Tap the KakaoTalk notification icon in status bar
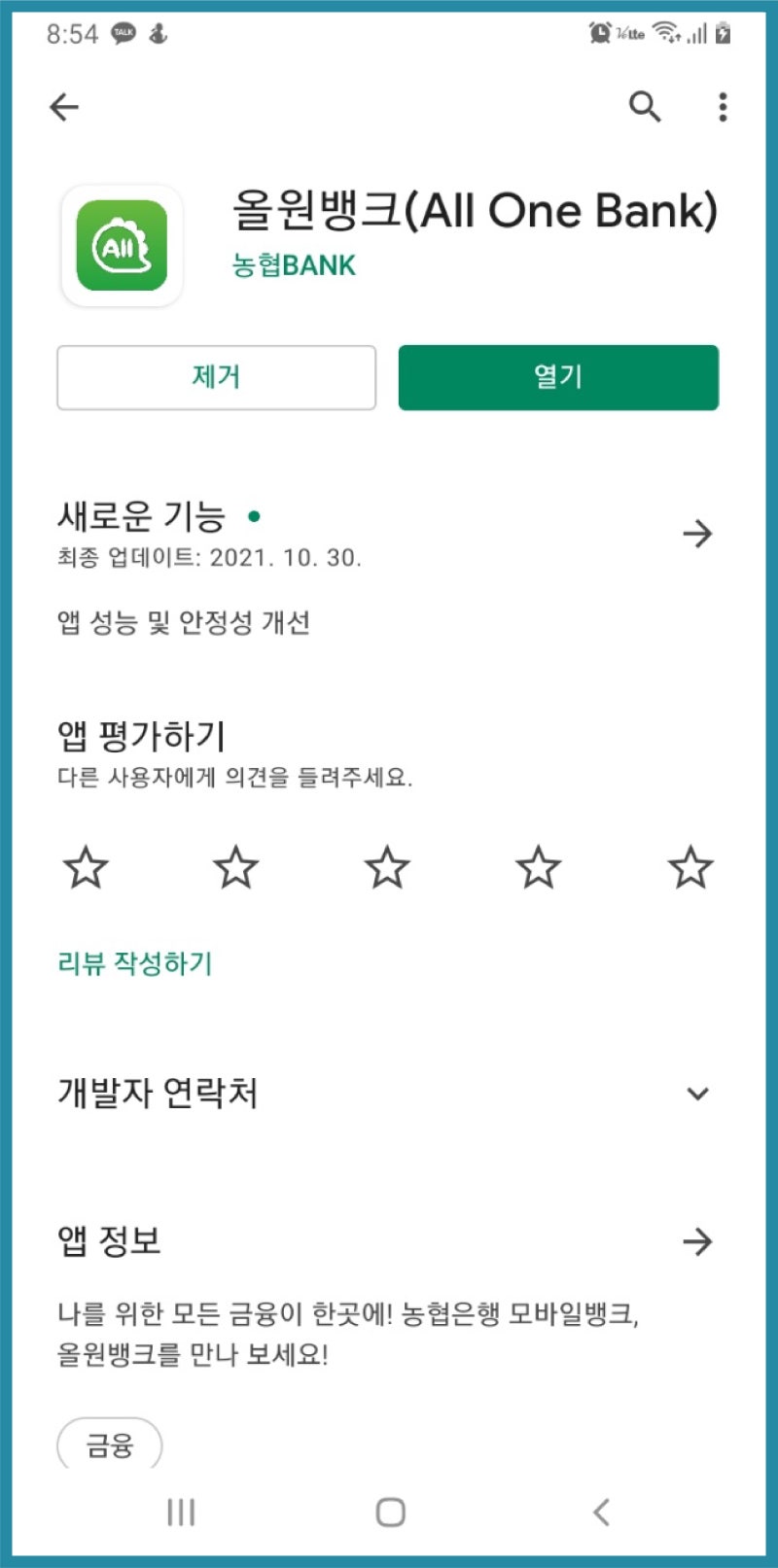The height and width of the screenshot is (1568, 778). click(x=123, y=32)
